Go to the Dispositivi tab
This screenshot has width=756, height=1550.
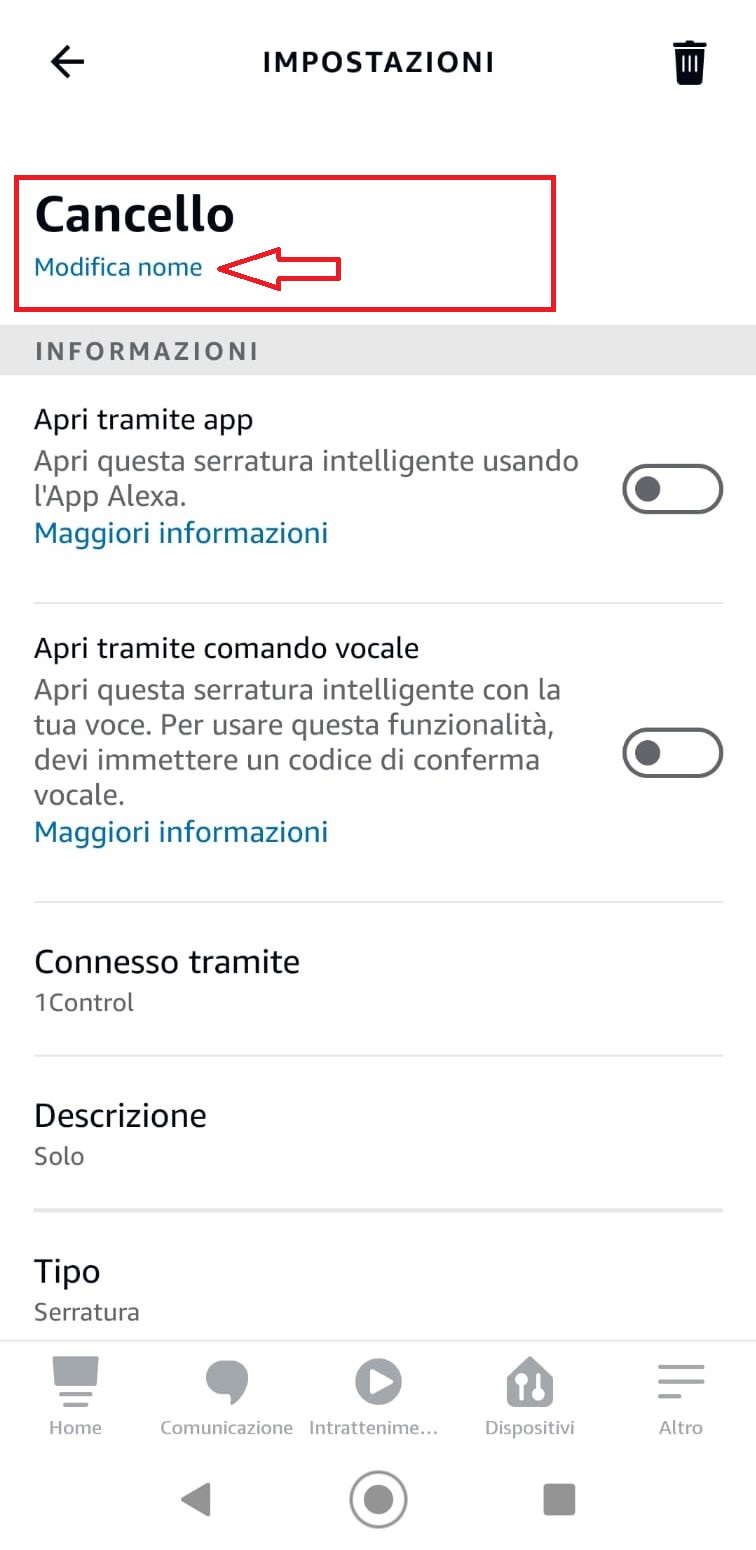[x=530, y=1397]
